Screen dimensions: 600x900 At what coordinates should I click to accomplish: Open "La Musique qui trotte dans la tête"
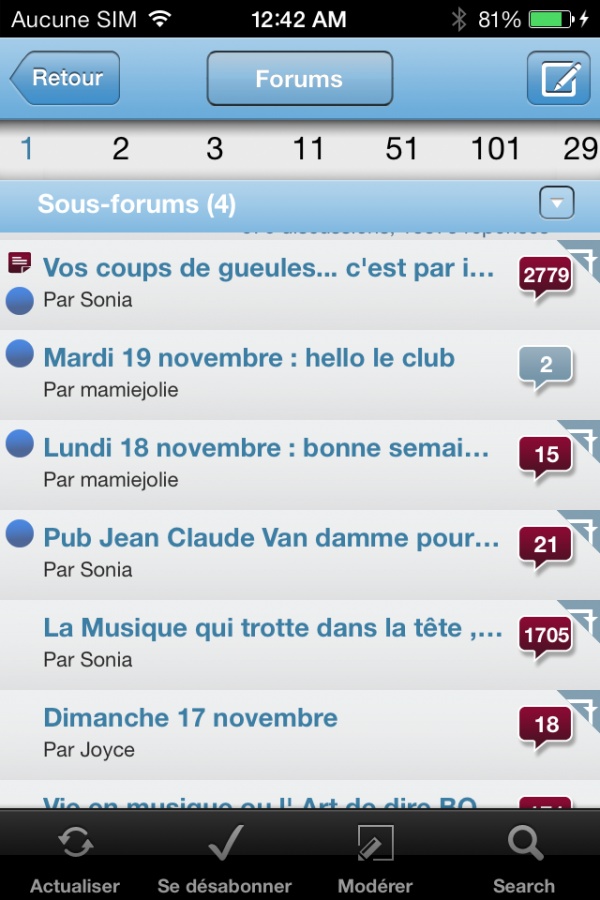tap(272, 628)
